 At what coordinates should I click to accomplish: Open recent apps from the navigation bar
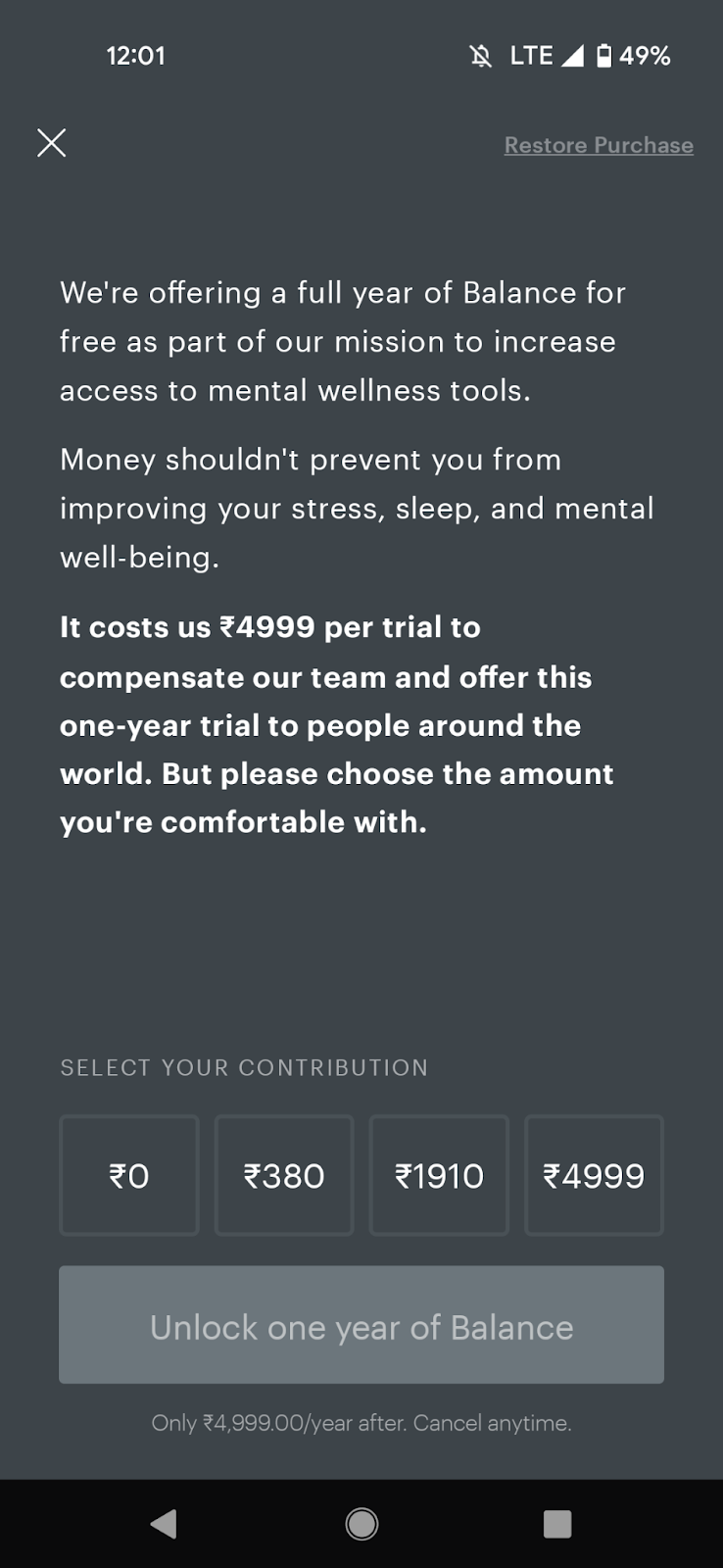pos(557,1524)
